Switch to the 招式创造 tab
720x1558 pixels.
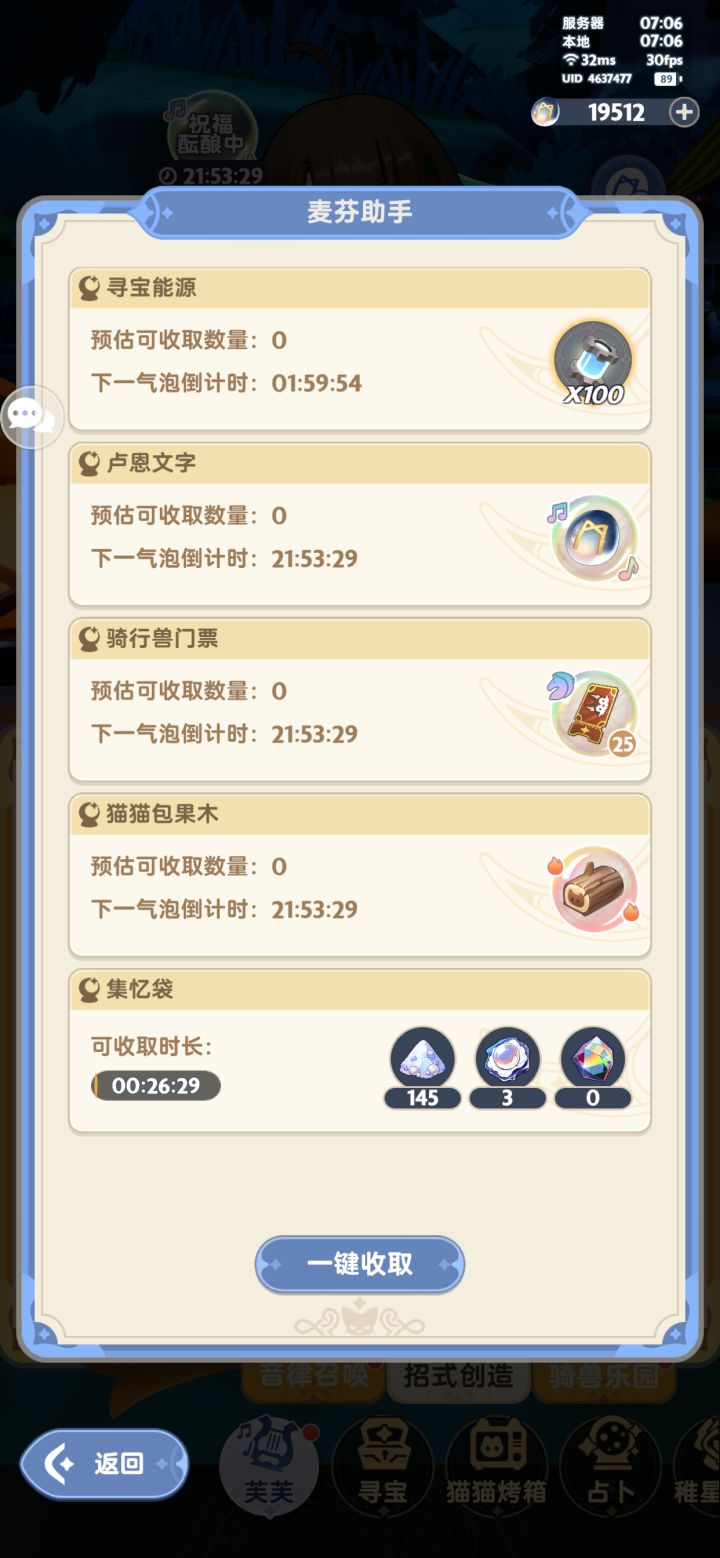pyautogui.click(x=459, y=1375)
